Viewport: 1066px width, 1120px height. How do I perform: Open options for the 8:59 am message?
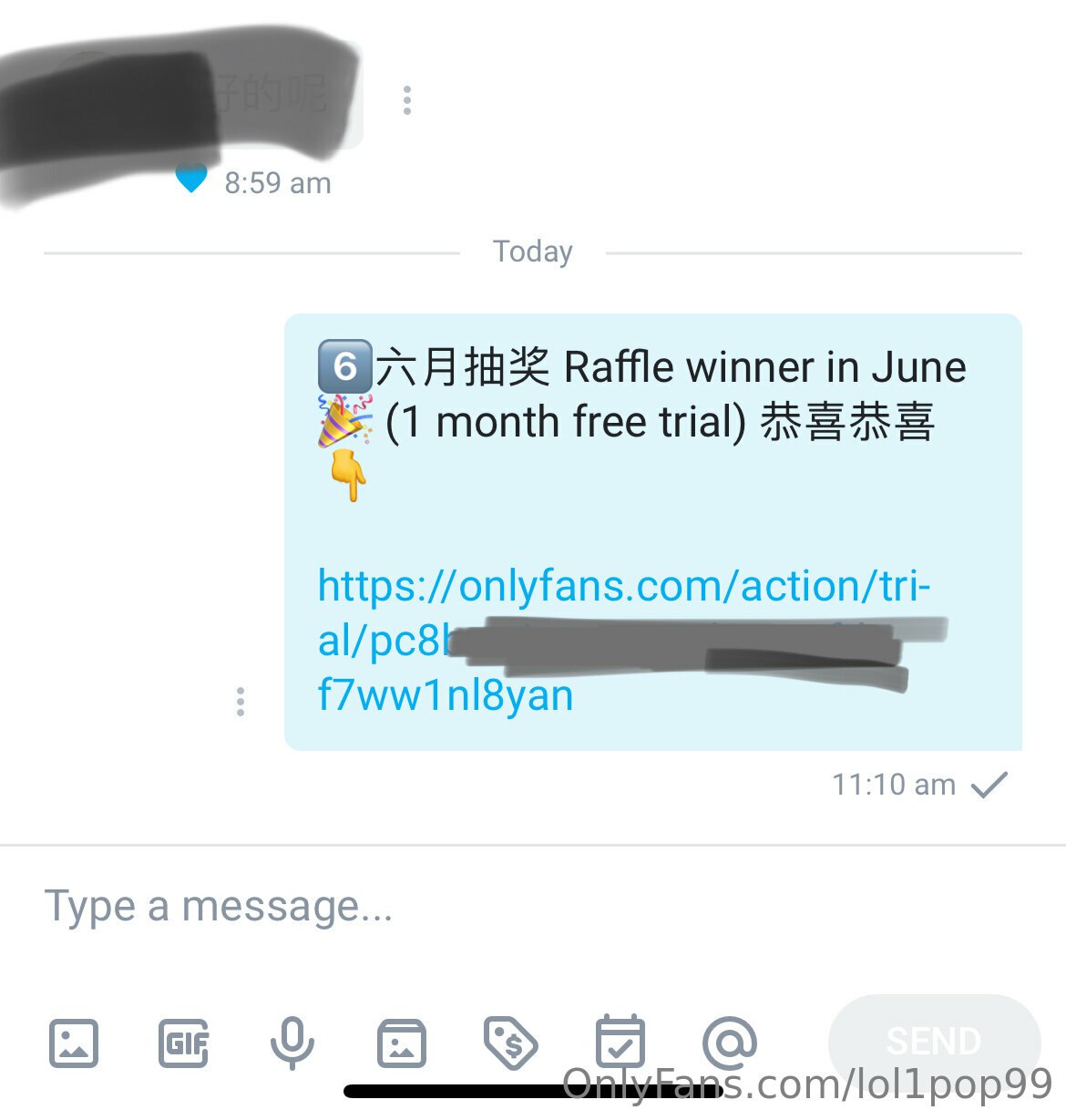click(x=407, y=100)
